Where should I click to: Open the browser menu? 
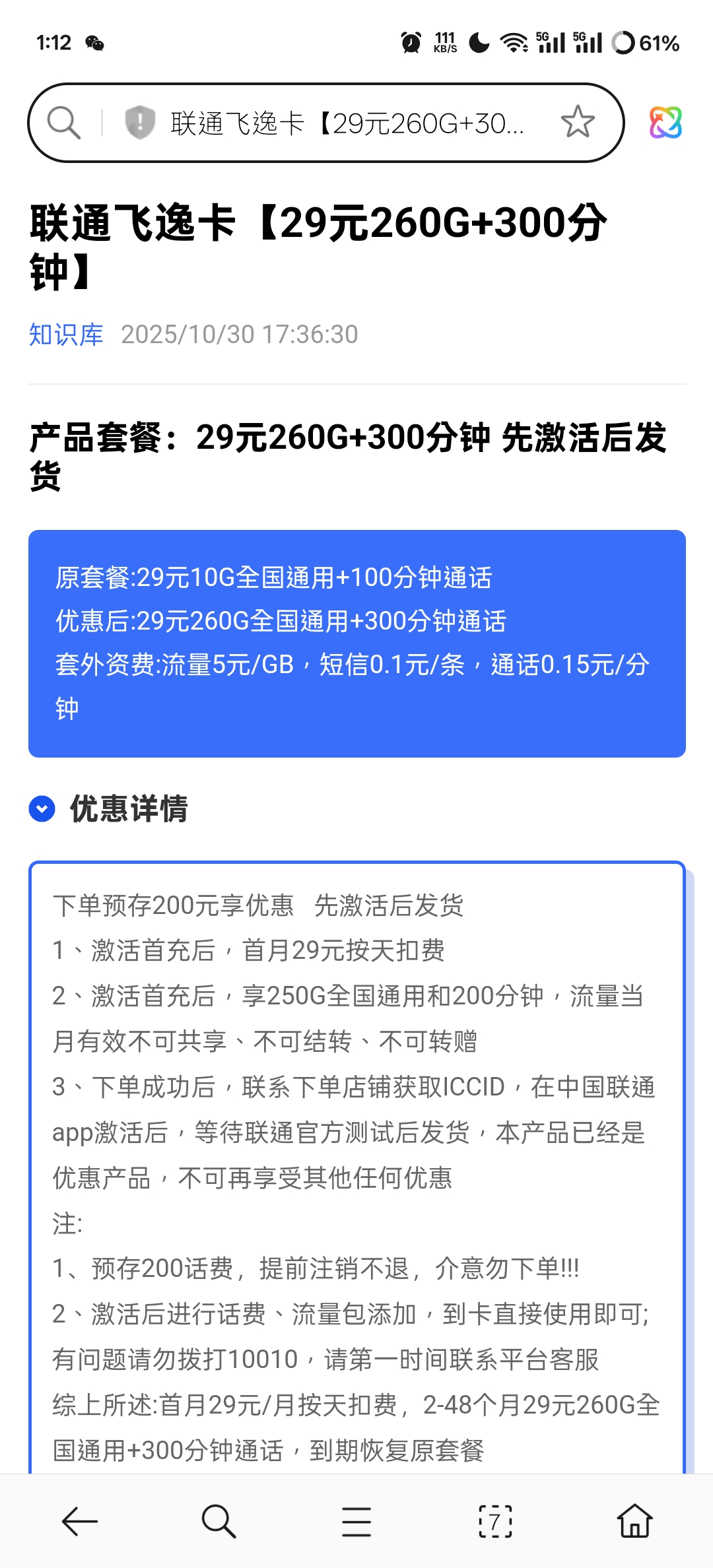click(356, 1521)
